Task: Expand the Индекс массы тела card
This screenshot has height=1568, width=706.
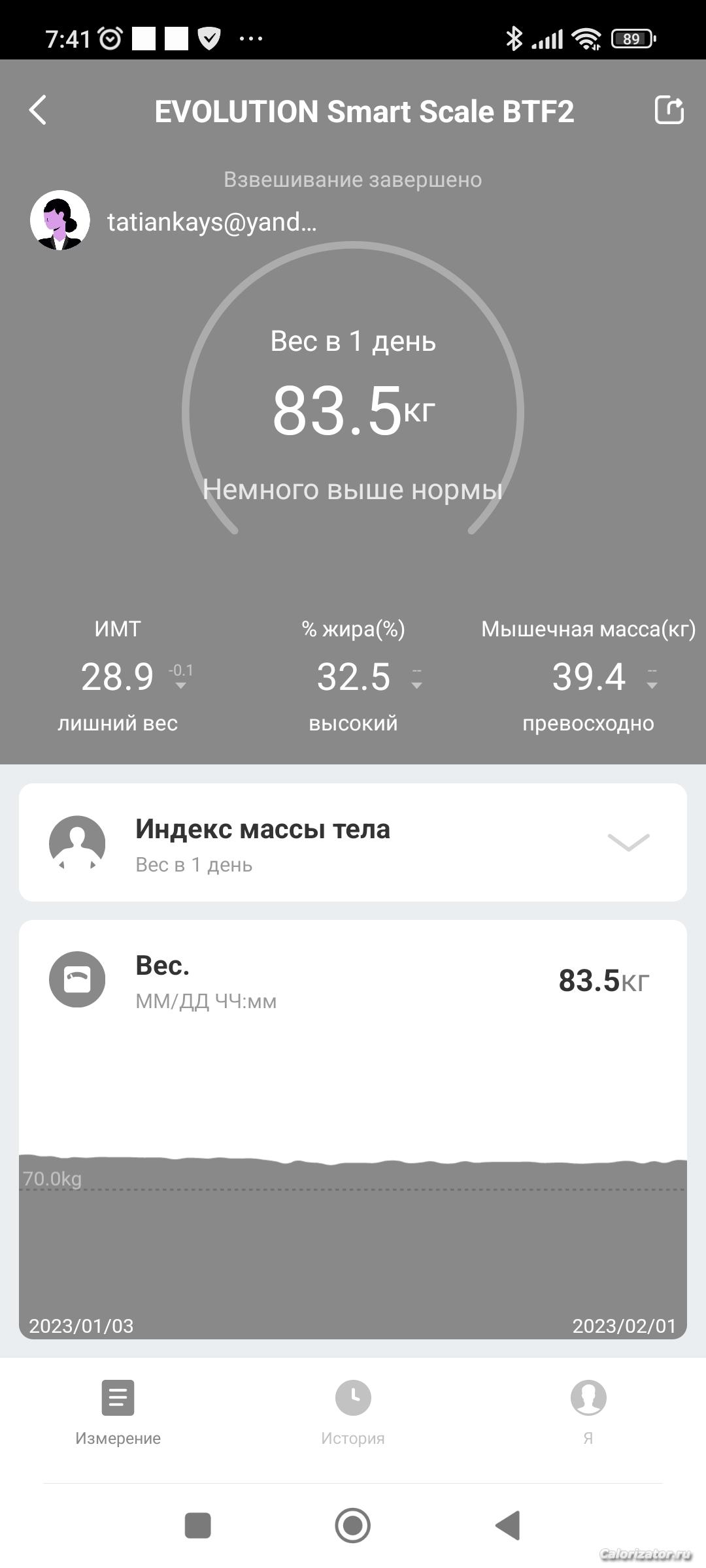Action: [628, 842]
